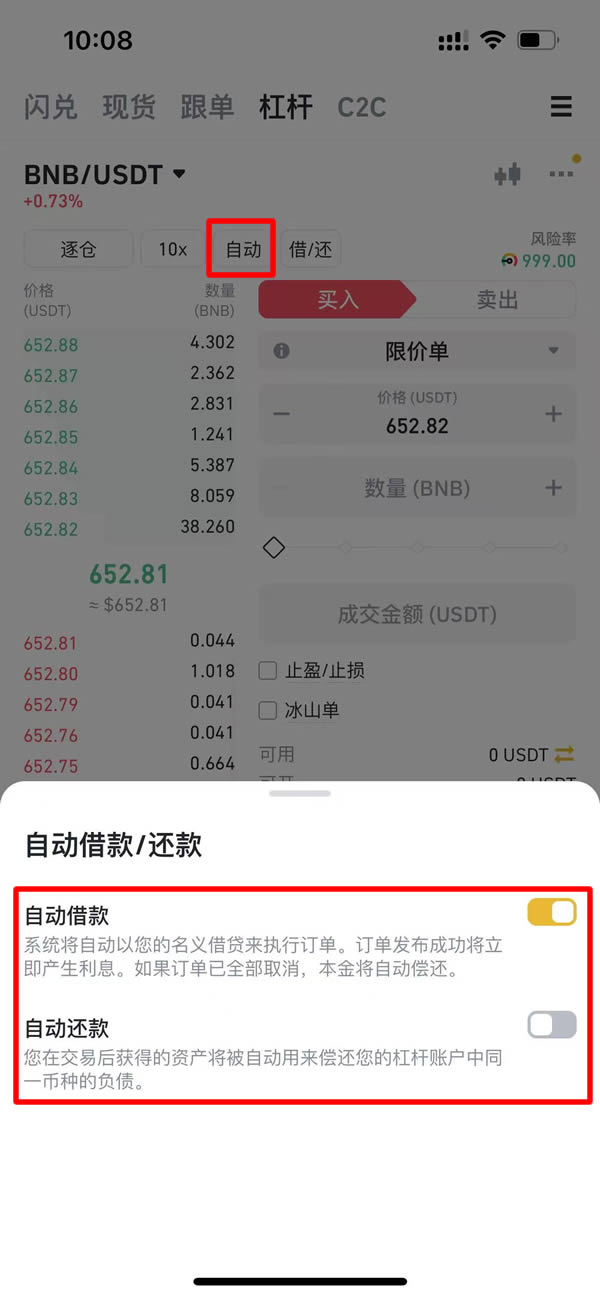Tap the 自动 button

pyautogui.click(x=243, y=249)
